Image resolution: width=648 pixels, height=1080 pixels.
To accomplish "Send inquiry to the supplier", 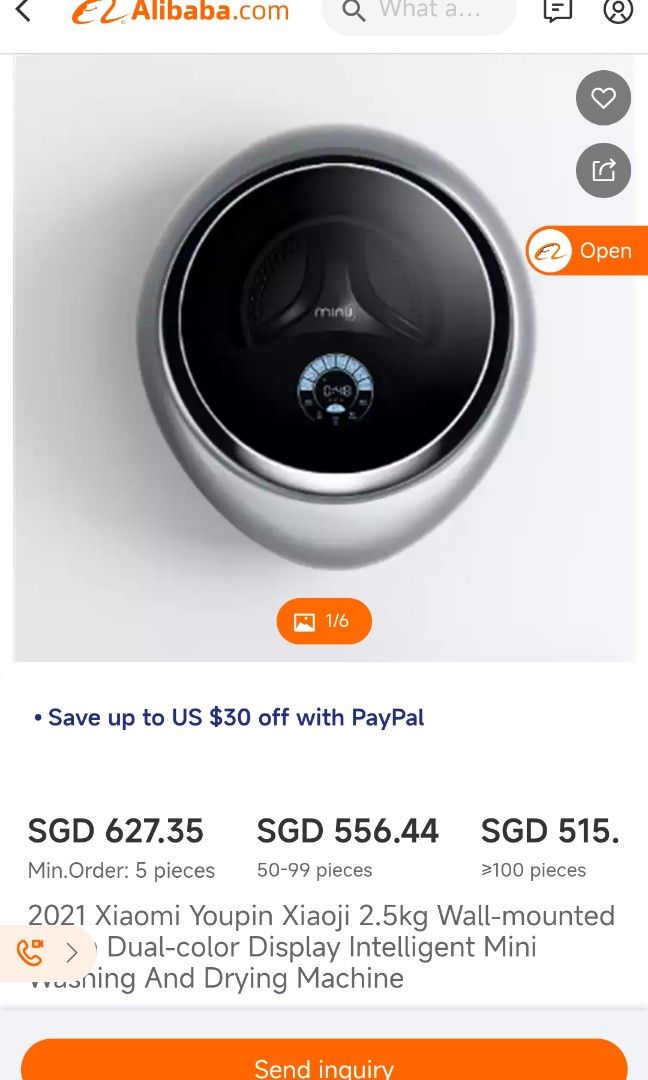I will pyautogui.click(x=324, y=1062).
